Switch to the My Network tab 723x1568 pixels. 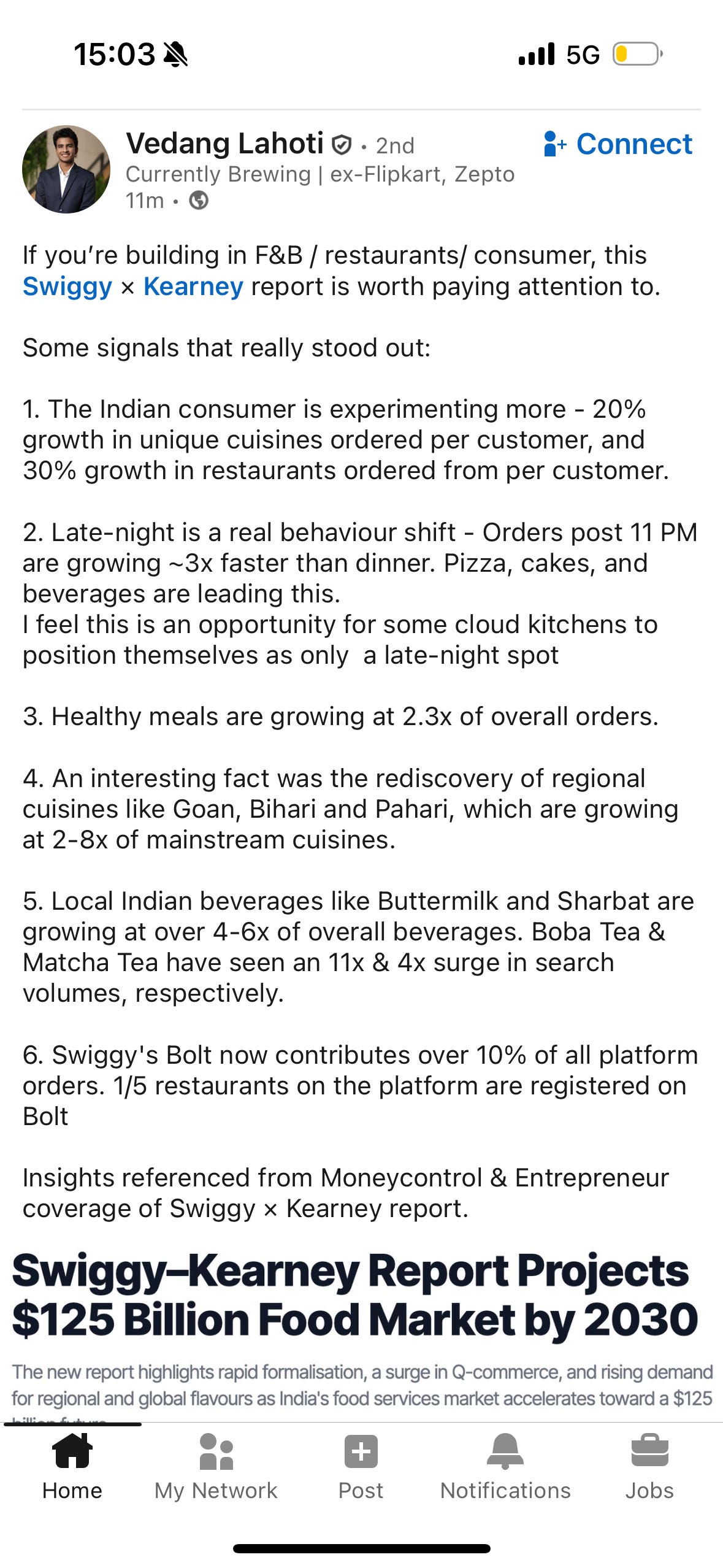click(216, 1467)
